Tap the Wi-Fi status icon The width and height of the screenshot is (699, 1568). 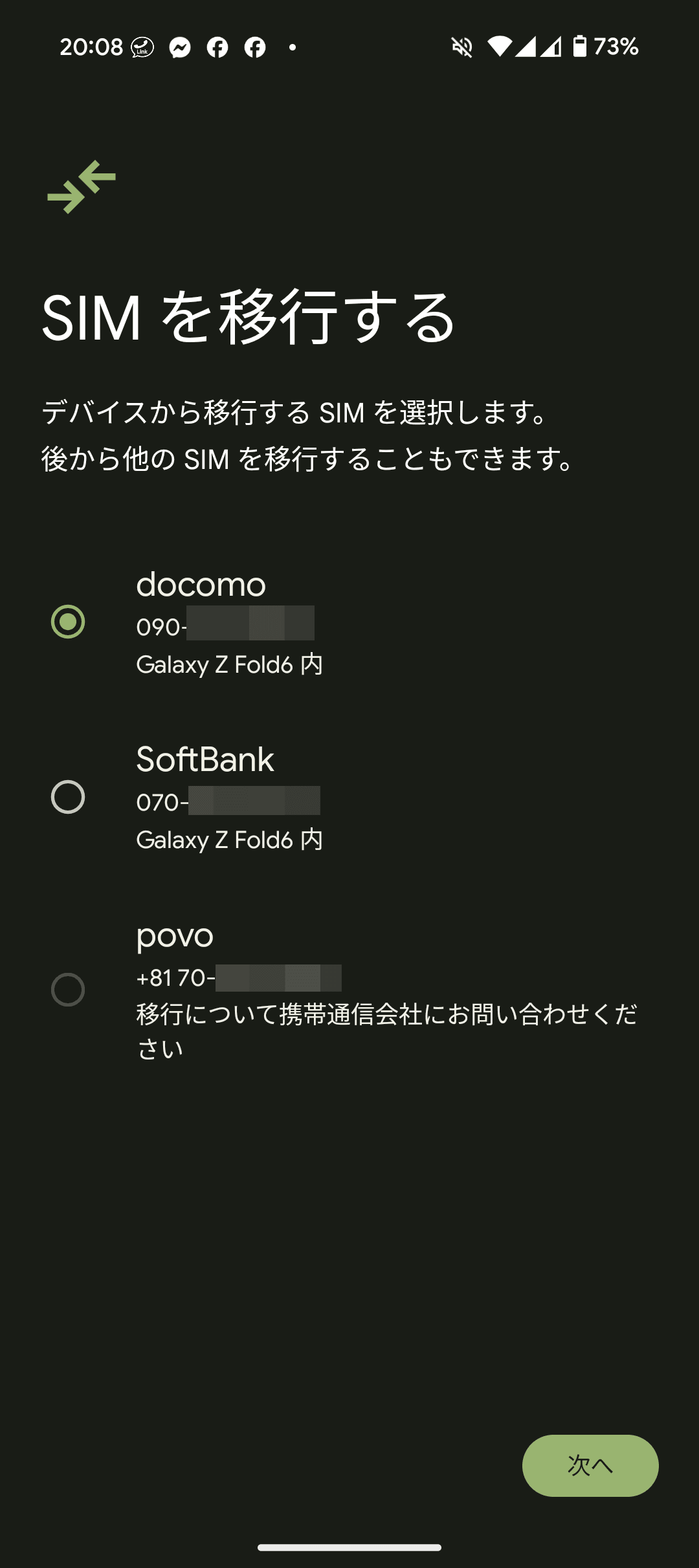click(x=500, y=47)
